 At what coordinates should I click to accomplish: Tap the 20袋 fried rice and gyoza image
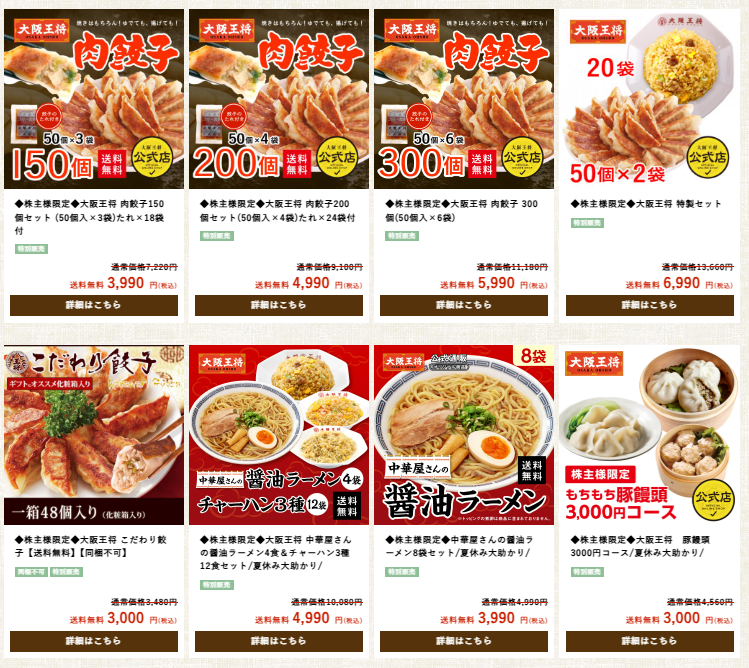coord(649,98)
